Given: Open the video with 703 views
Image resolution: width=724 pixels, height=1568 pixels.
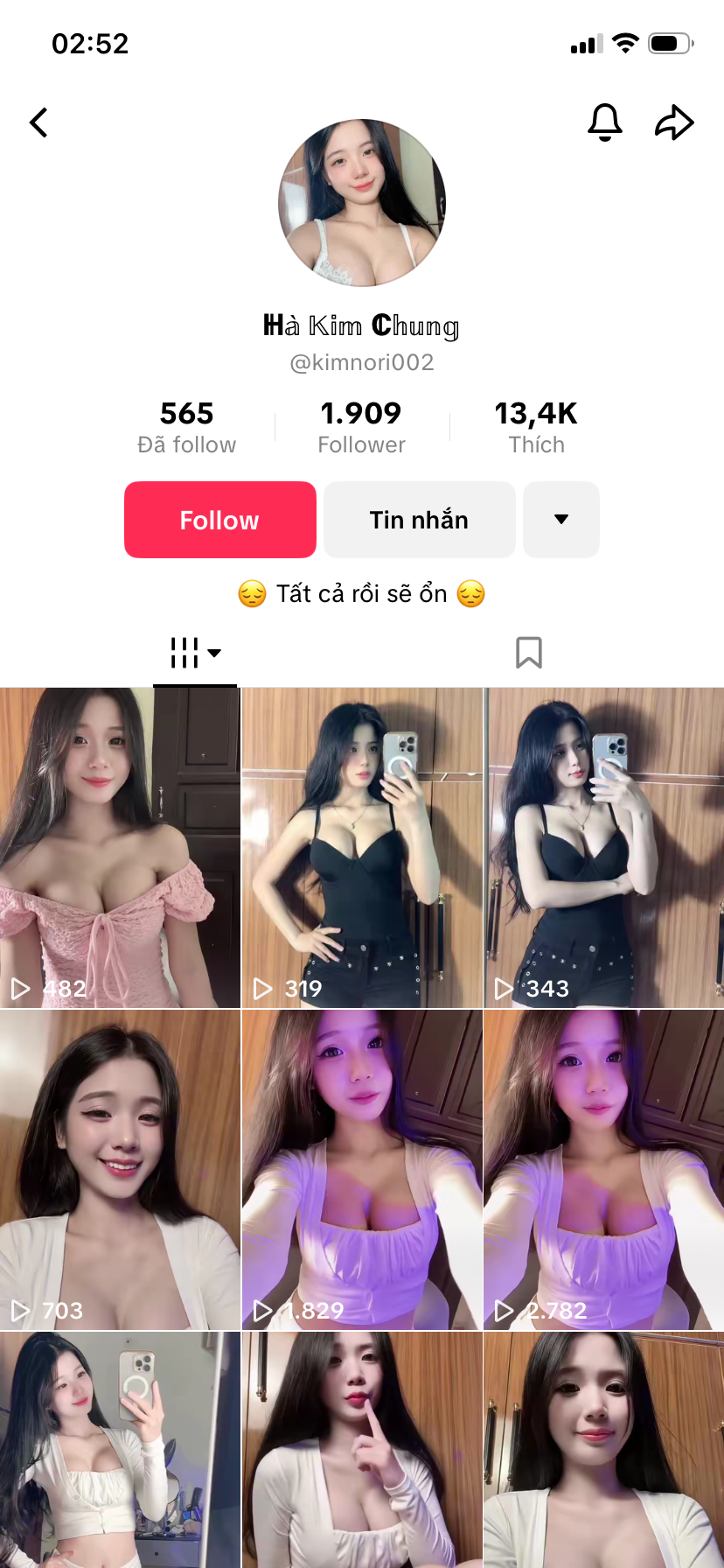Looking at the screenshot, I should coord(120,1169).
